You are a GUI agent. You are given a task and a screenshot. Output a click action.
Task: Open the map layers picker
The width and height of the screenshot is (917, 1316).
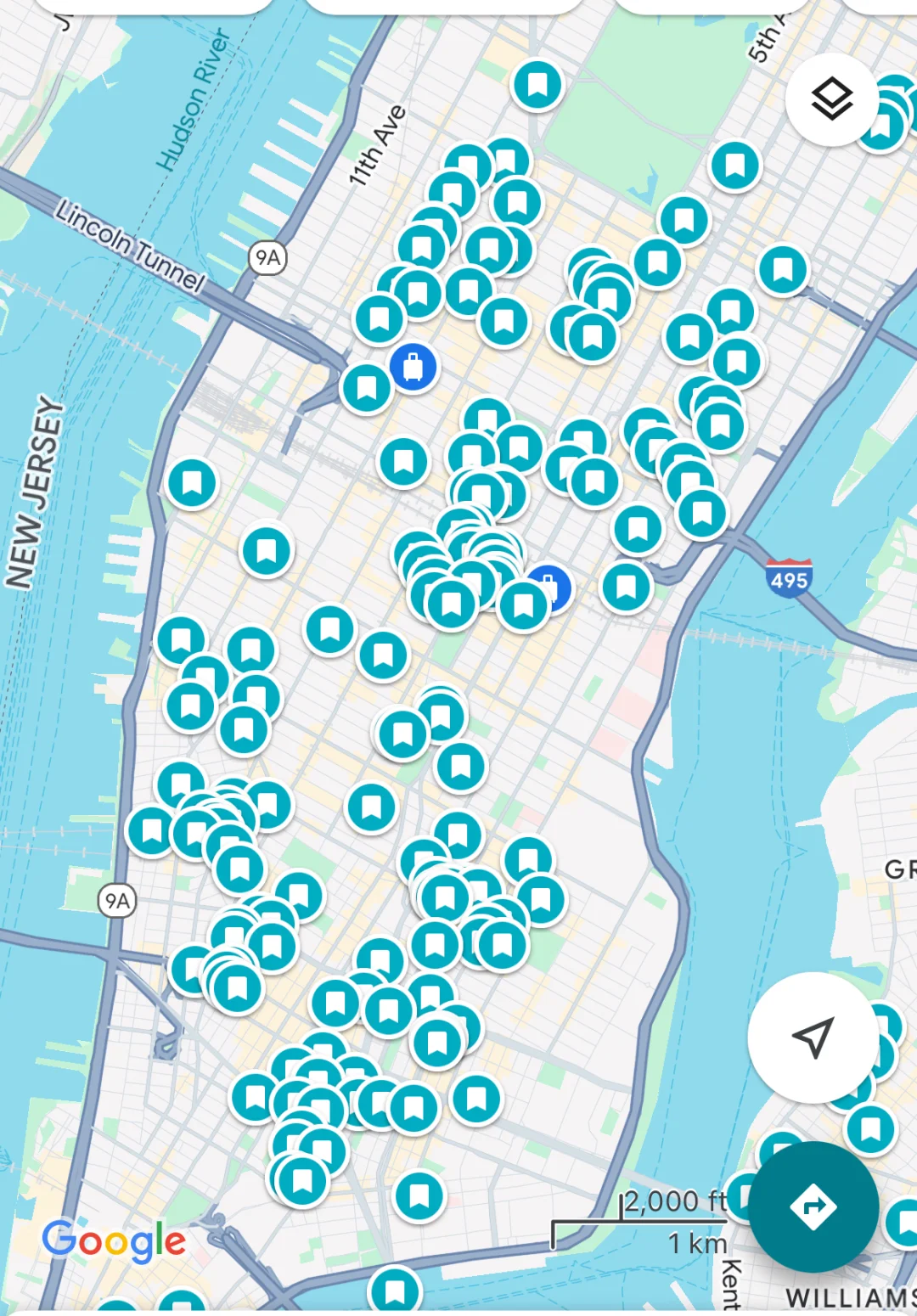click(x=830, y=98)
